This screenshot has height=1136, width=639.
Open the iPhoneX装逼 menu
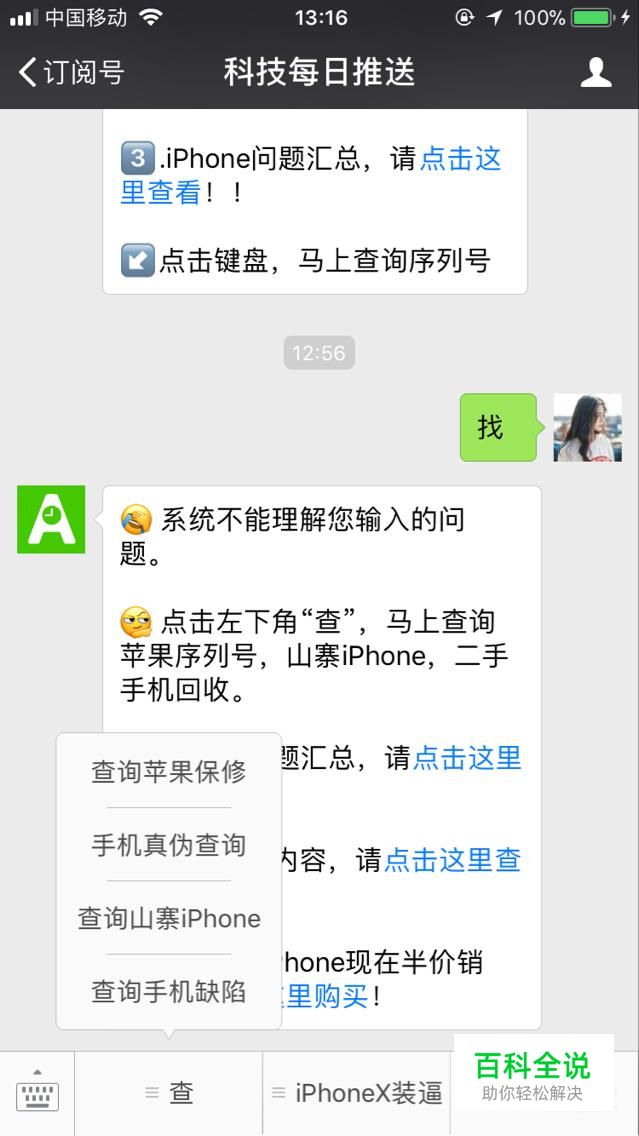tap(356, 1093)
